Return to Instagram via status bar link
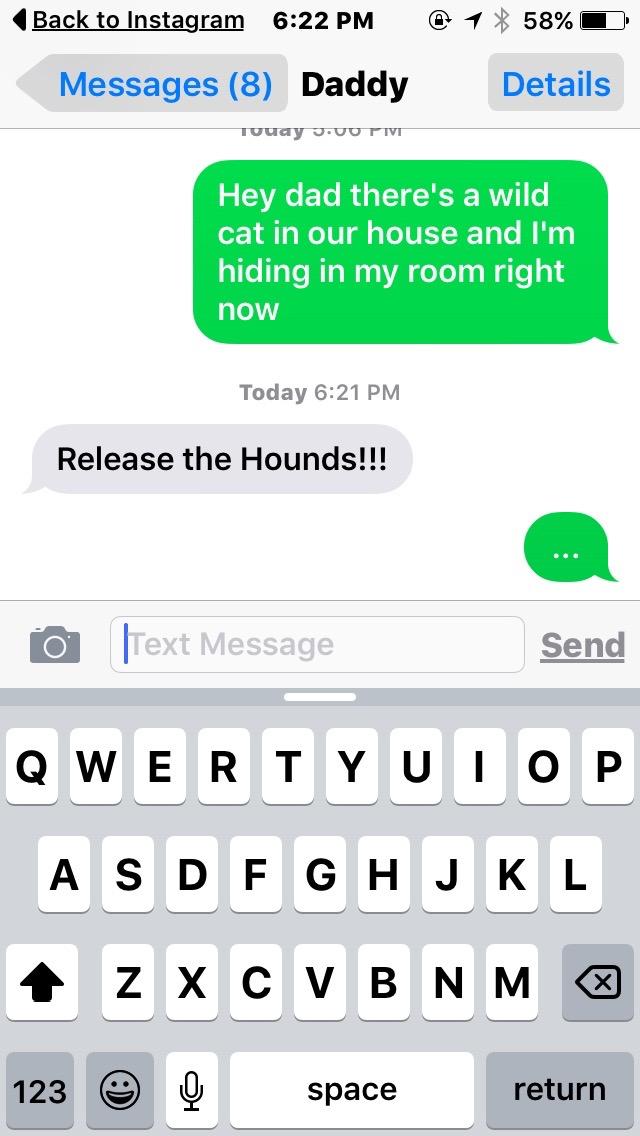Viewport: 640px width, 1136px height. click(129, 20)
